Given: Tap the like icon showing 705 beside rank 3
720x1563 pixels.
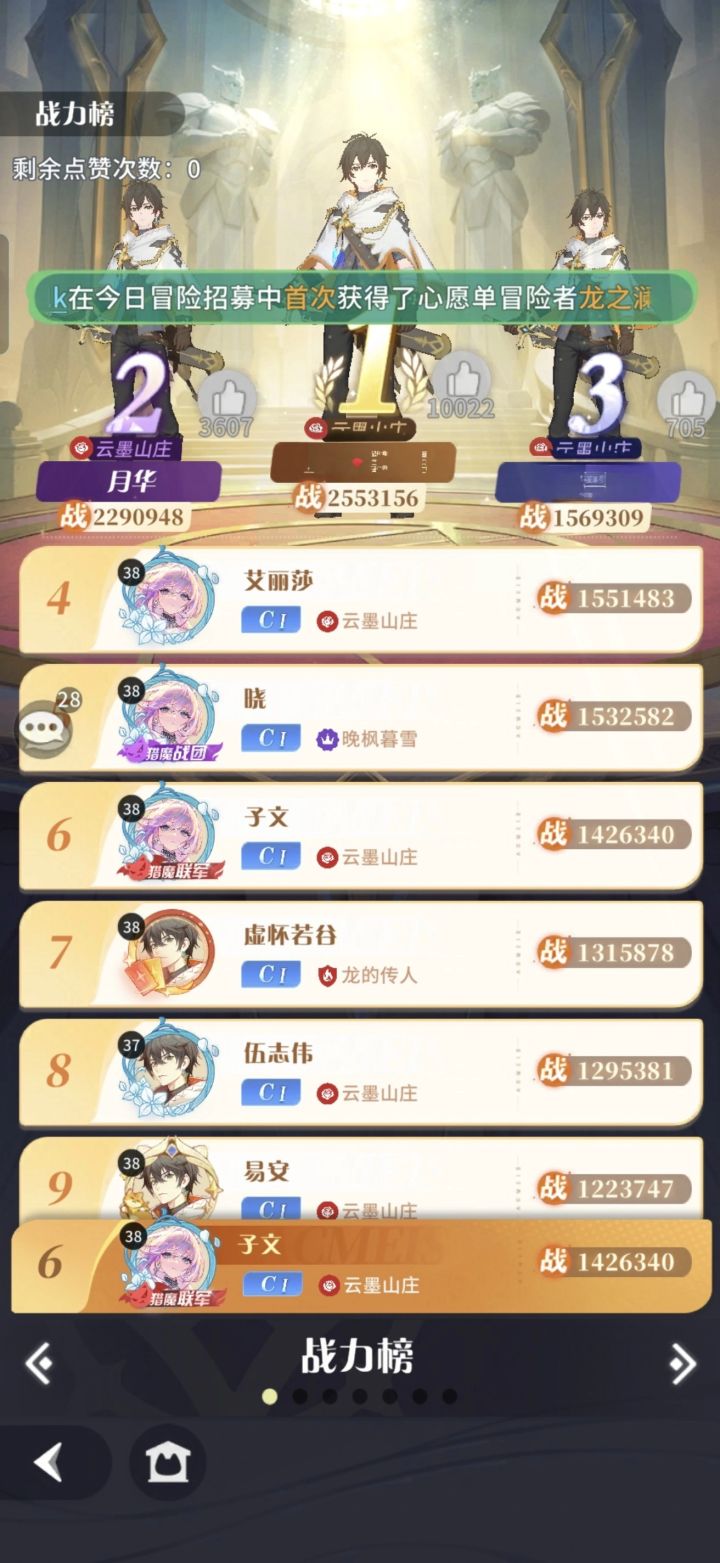Looking at the screenshot, I should pyautogui.click(x=688, y=393).
